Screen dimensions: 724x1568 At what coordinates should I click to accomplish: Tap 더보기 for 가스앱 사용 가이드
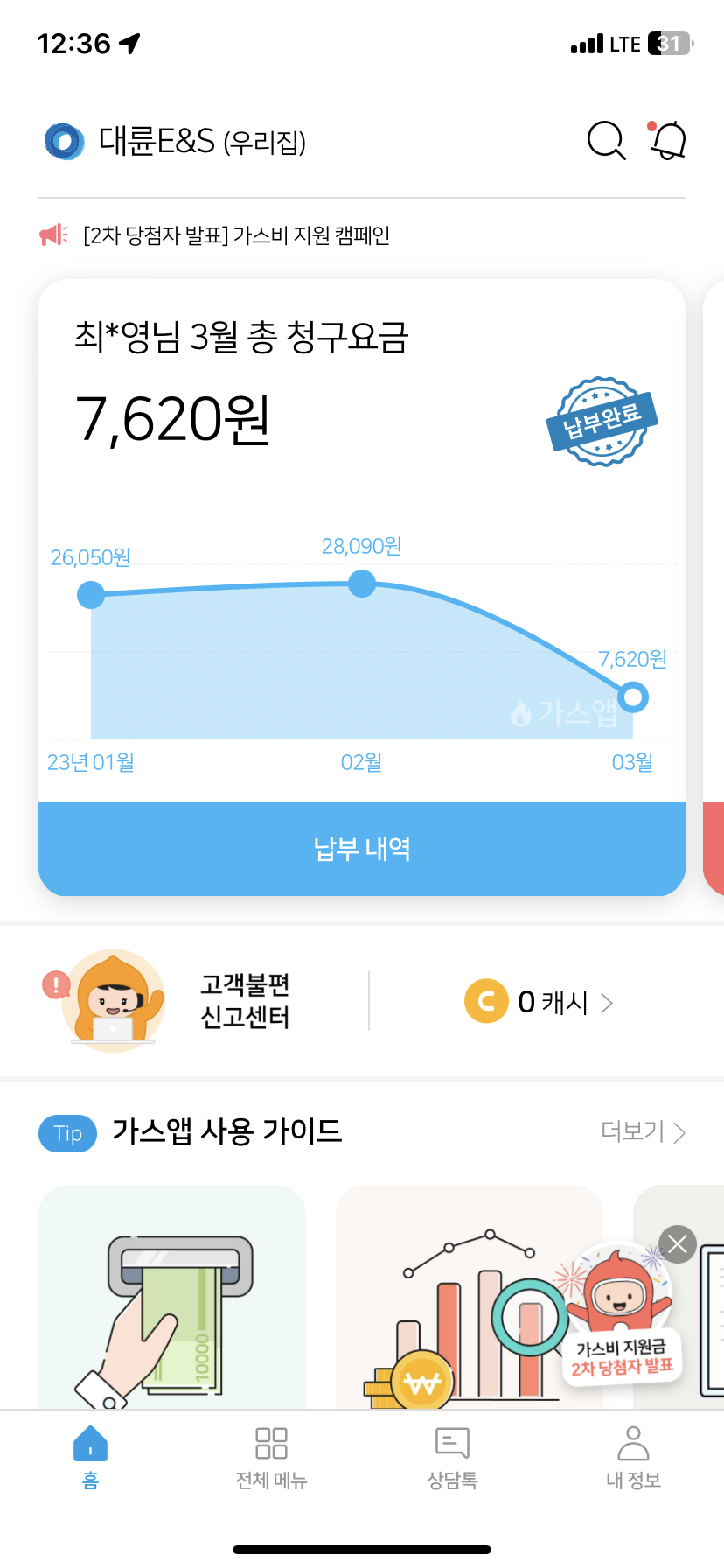click(x=643, y=1131)
